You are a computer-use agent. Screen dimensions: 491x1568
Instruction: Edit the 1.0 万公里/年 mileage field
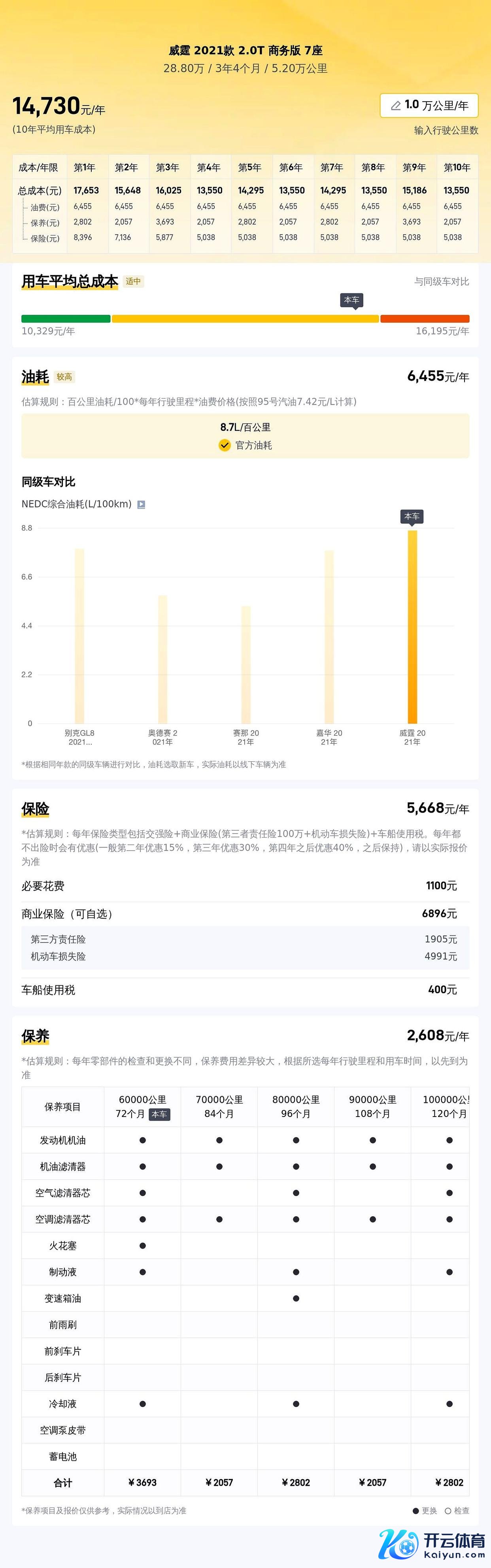(x=429, y=105)
